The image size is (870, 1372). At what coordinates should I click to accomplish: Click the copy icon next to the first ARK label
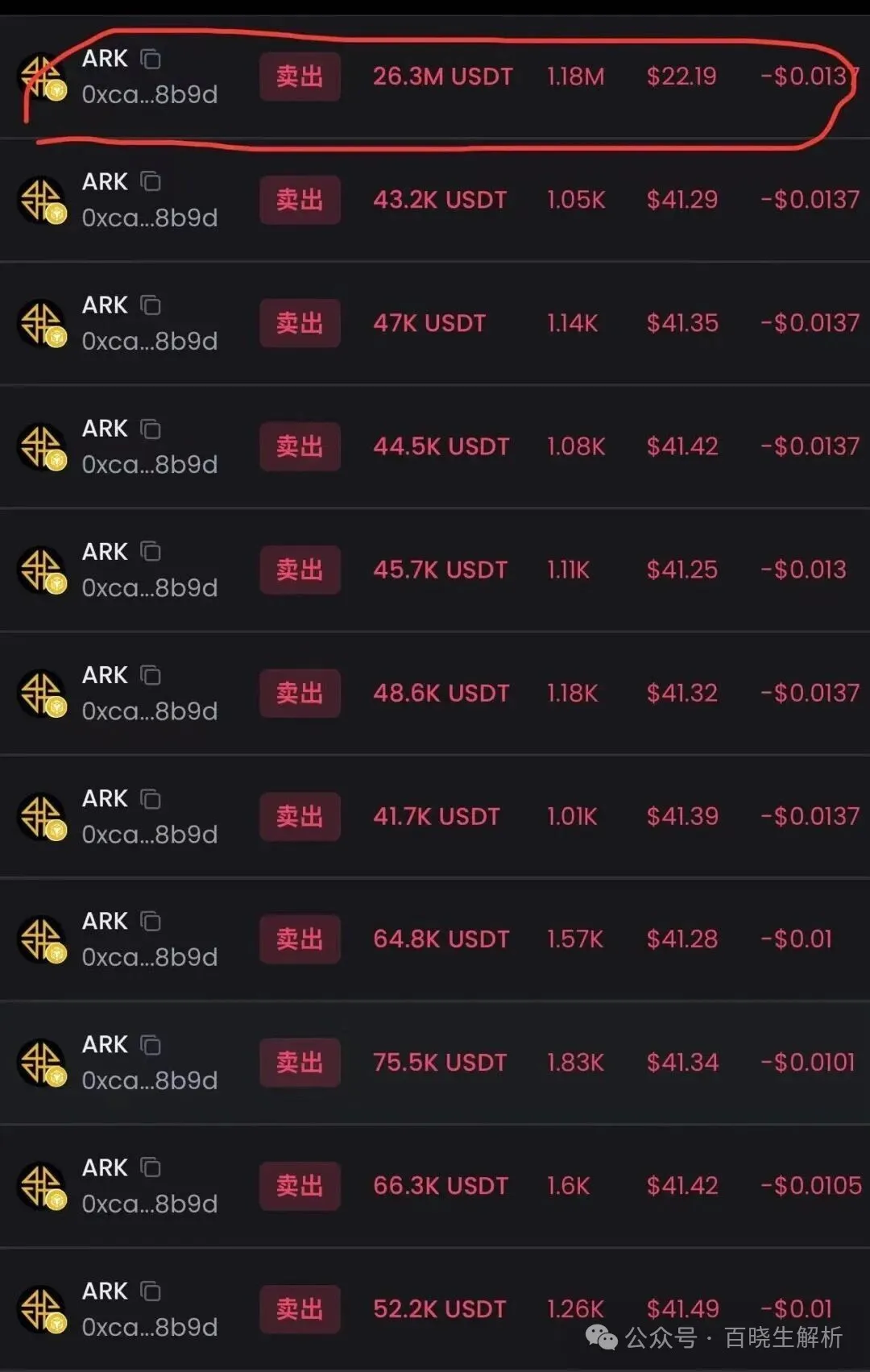point(151,59)
